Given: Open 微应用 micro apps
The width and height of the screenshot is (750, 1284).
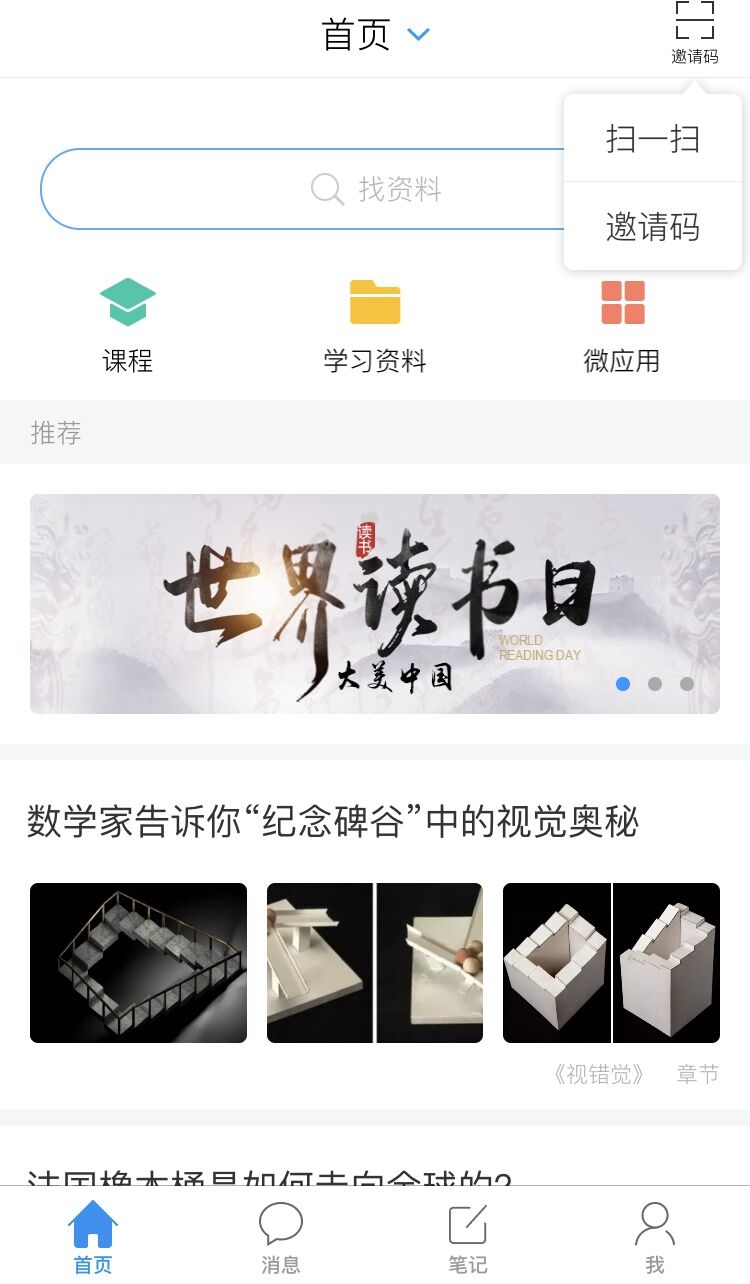Looking at the screenshot, I should point(622,326).
